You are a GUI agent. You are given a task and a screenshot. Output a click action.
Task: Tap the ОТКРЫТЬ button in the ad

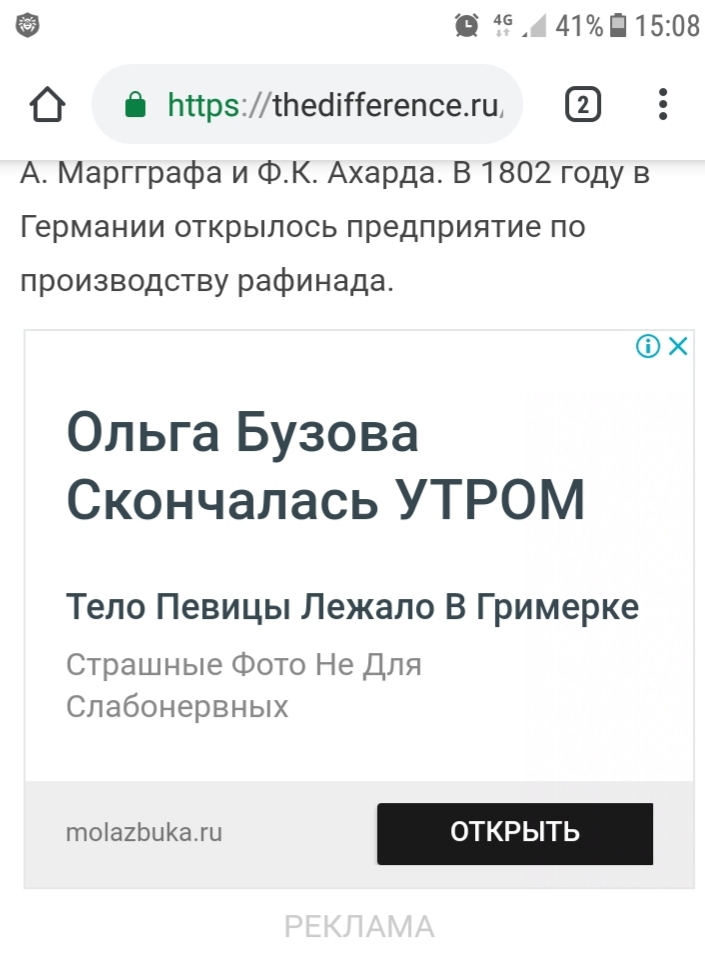515,834
